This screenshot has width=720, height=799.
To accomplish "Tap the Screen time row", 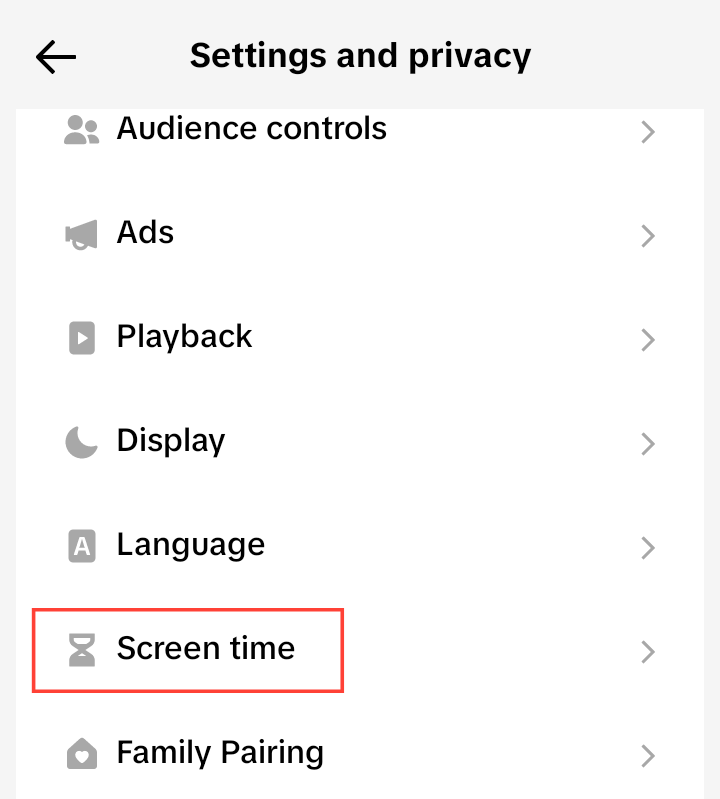I will pyautogui.click(x=206, y=649).
